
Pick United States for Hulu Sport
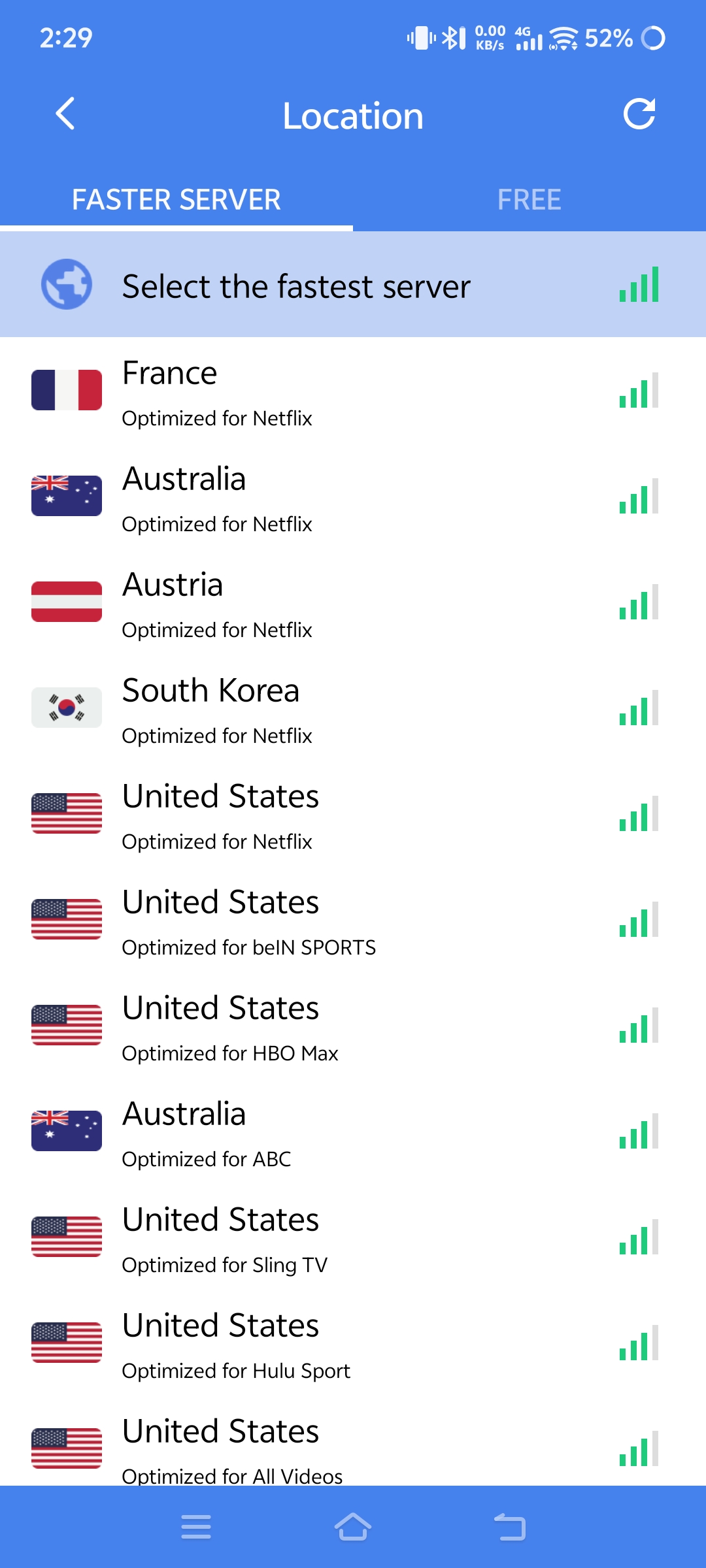(353, 1343)
